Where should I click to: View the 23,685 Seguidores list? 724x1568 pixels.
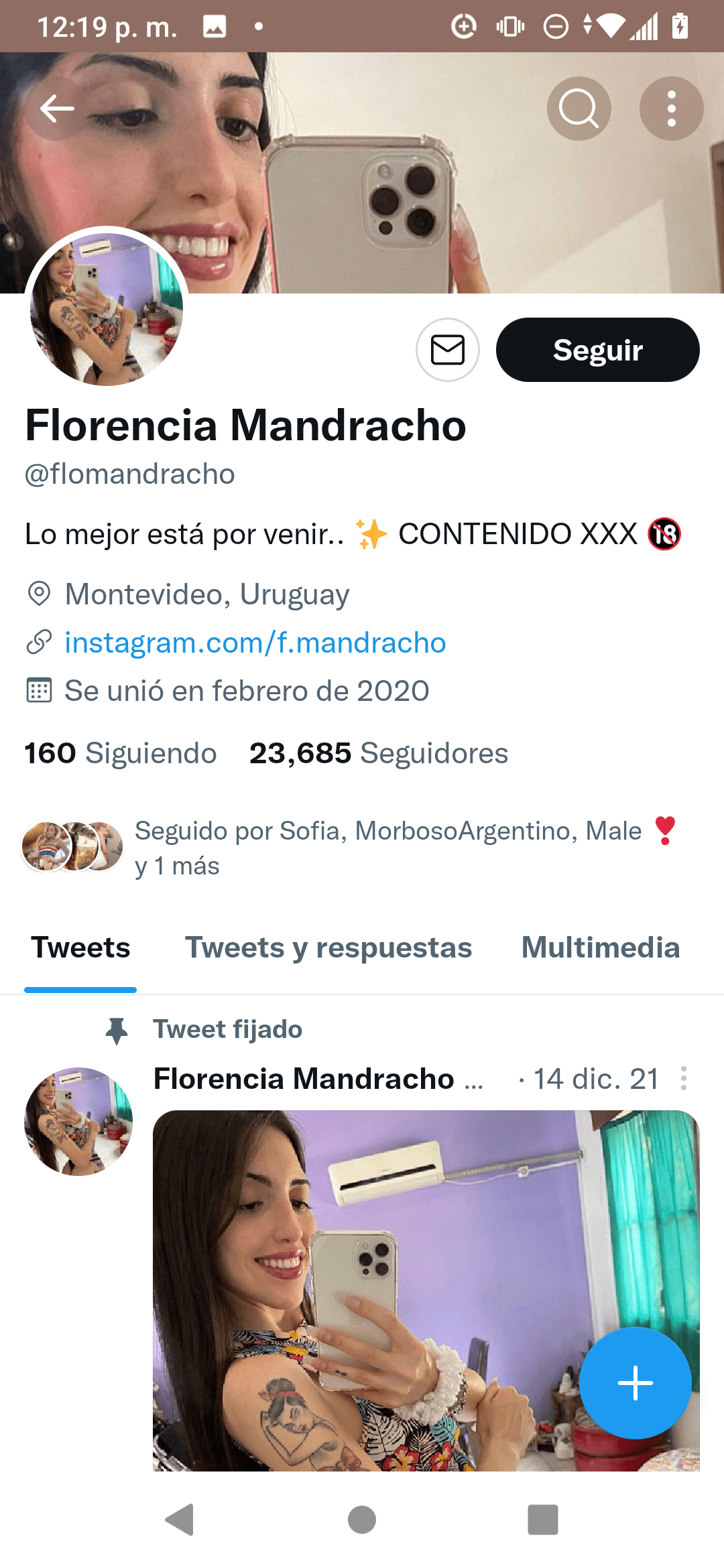[377, 753]
